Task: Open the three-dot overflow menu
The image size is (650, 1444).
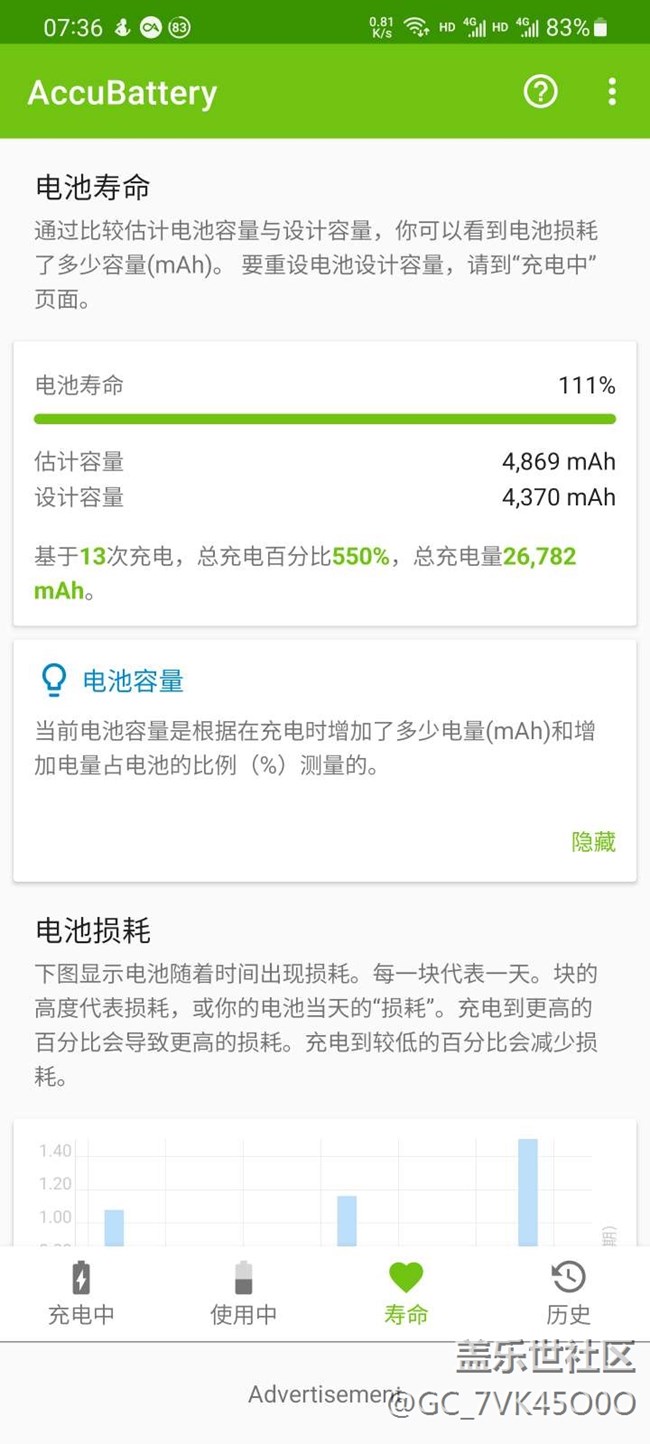Action: tap(612, 92)
